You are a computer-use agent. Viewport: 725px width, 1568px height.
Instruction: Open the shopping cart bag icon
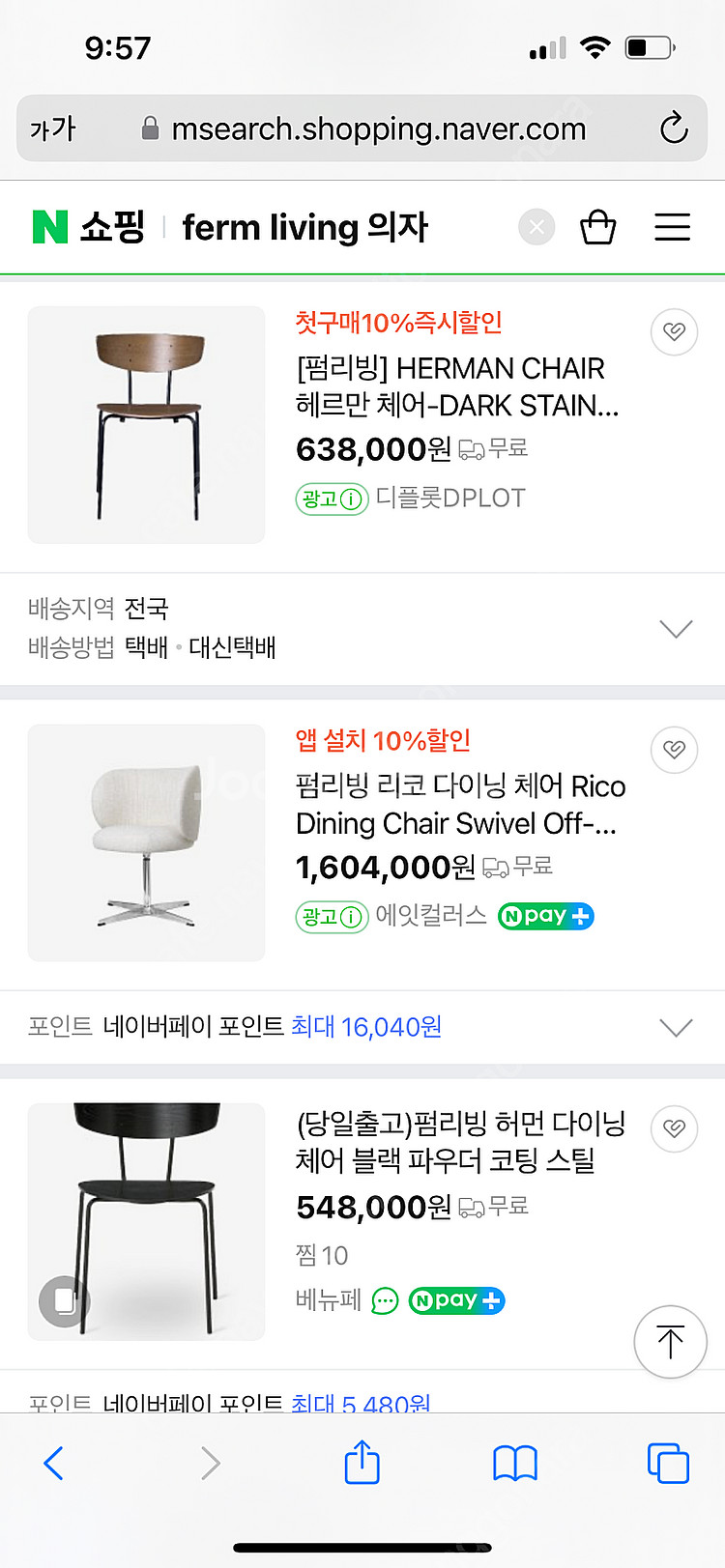598,227
